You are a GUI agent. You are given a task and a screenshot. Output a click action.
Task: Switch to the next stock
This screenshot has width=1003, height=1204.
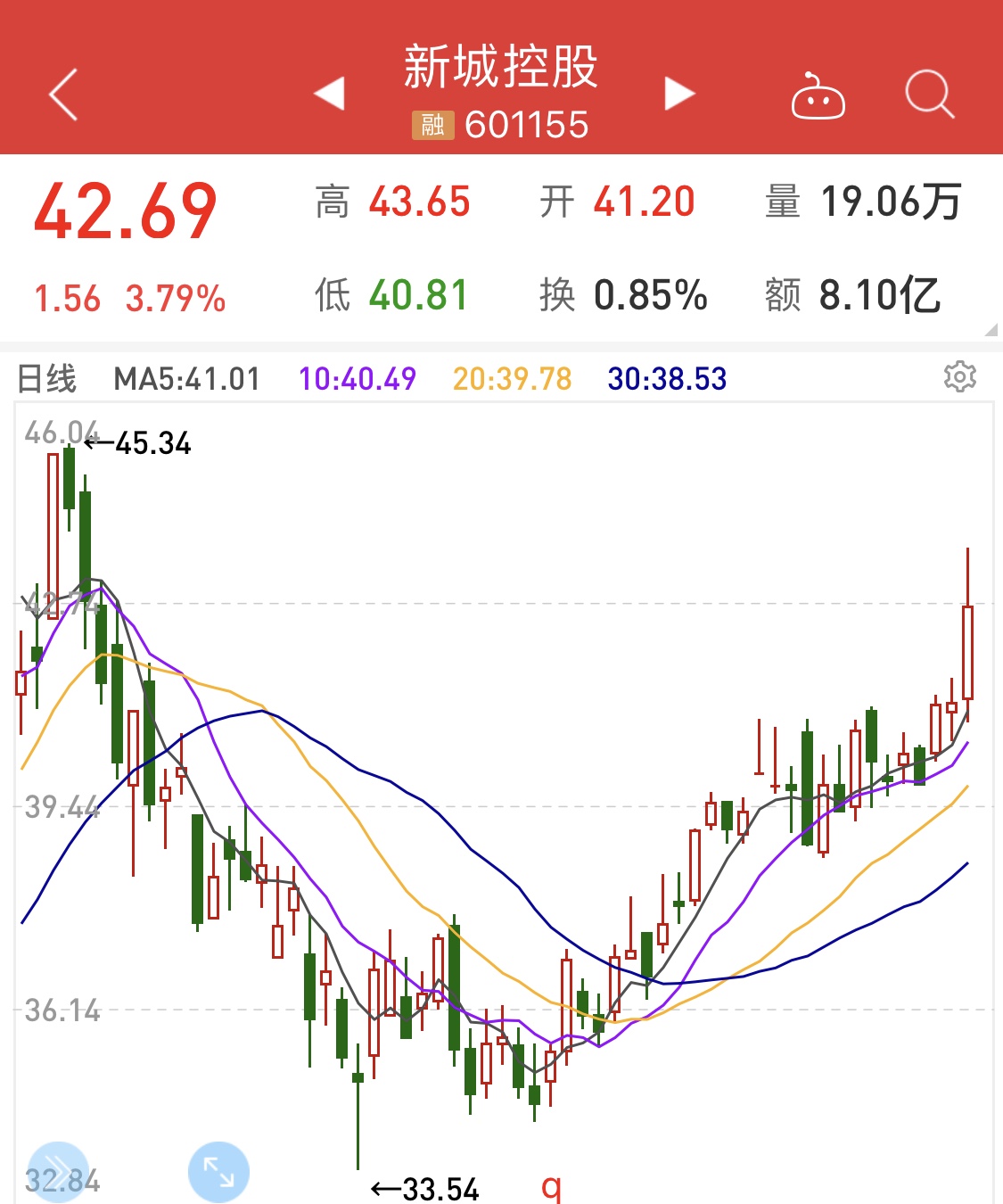pos(679,94)
